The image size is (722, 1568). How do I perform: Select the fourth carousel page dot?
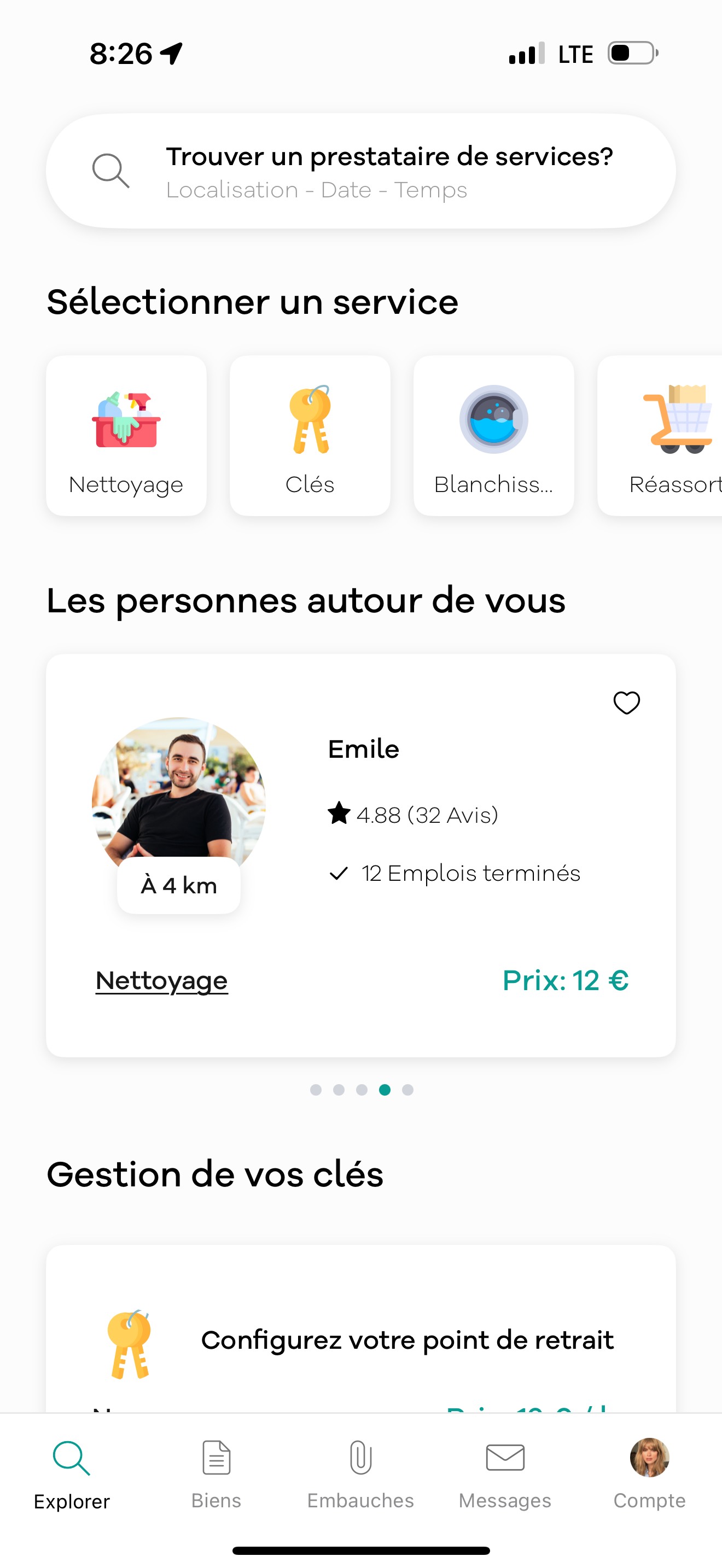coord(386,1090)
